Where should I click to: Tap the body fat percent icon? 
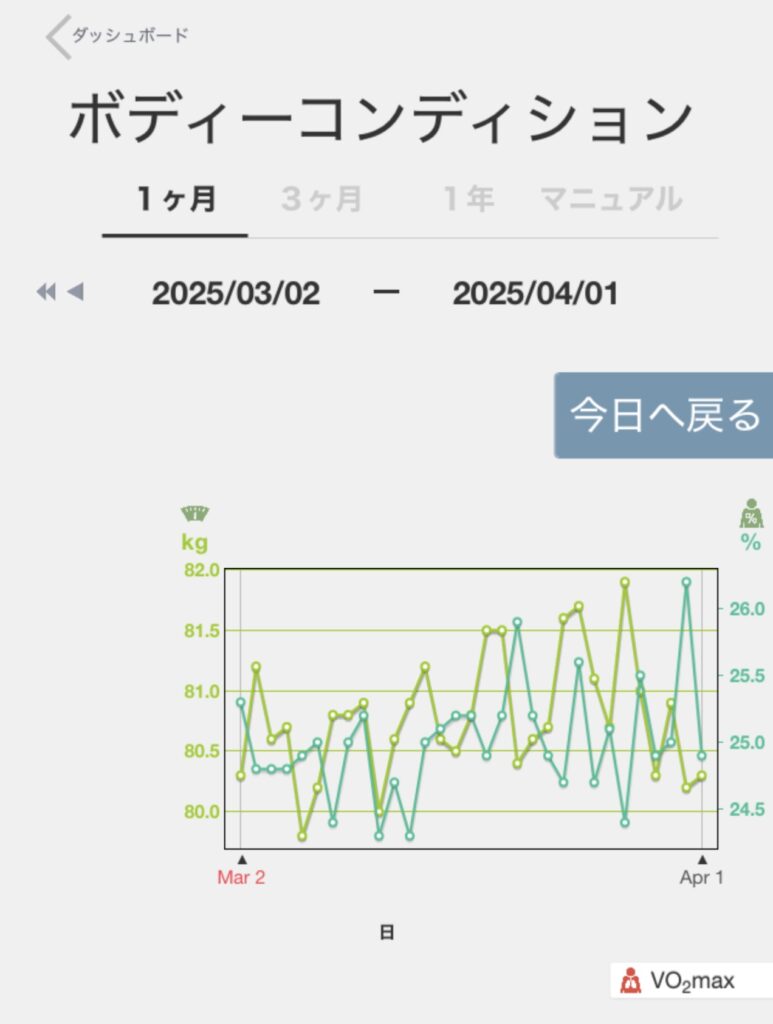(751, 514)
